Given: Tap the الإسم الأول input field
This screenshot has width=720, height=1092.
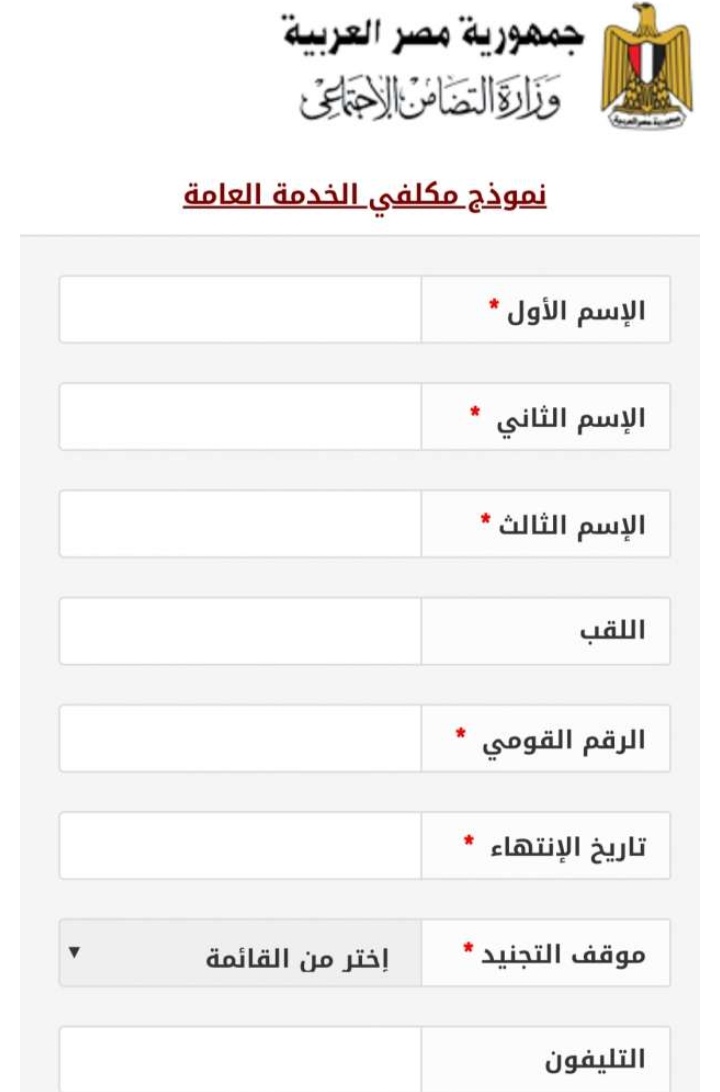Looking at the screenshot, I should (x=240, y=310).
